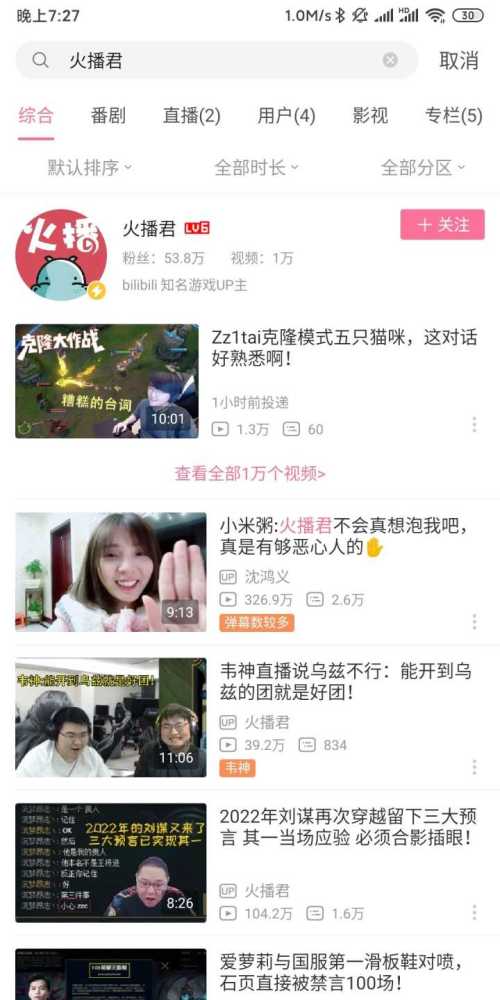Open the 全部分区 category filter
500x1000 pixels.
423,168
